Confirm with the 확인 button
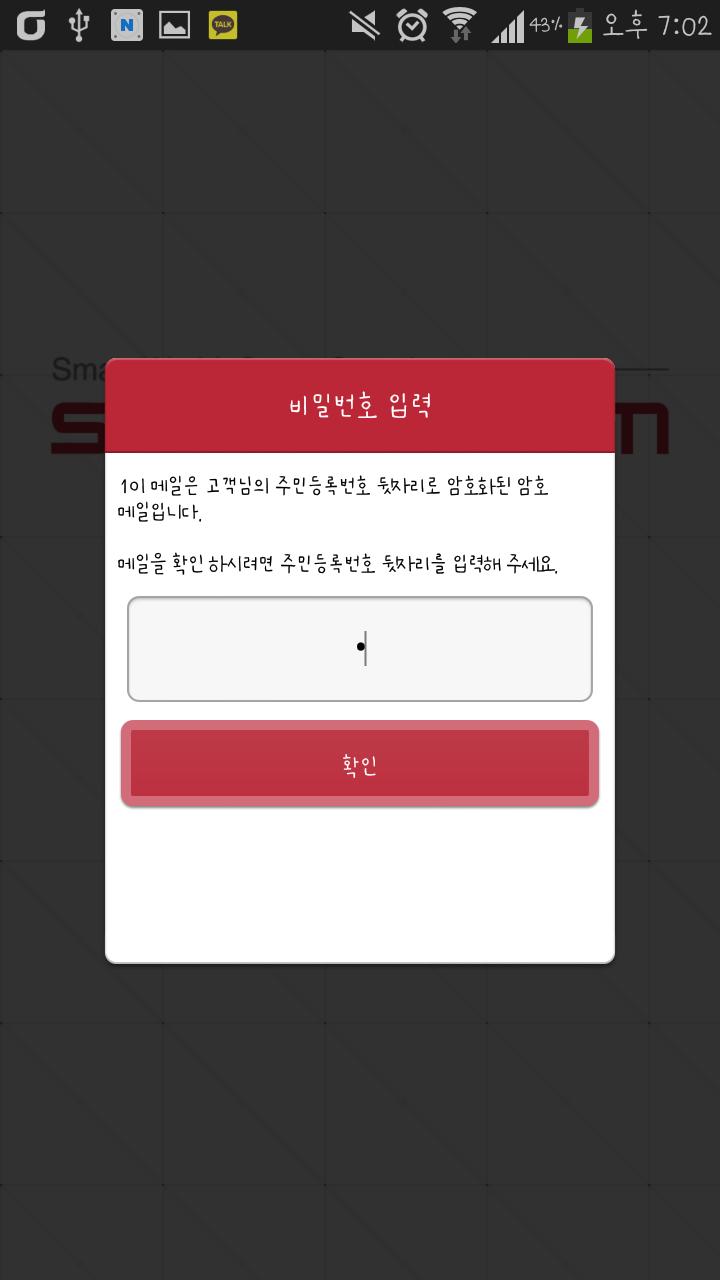 [x=360, y=764]
